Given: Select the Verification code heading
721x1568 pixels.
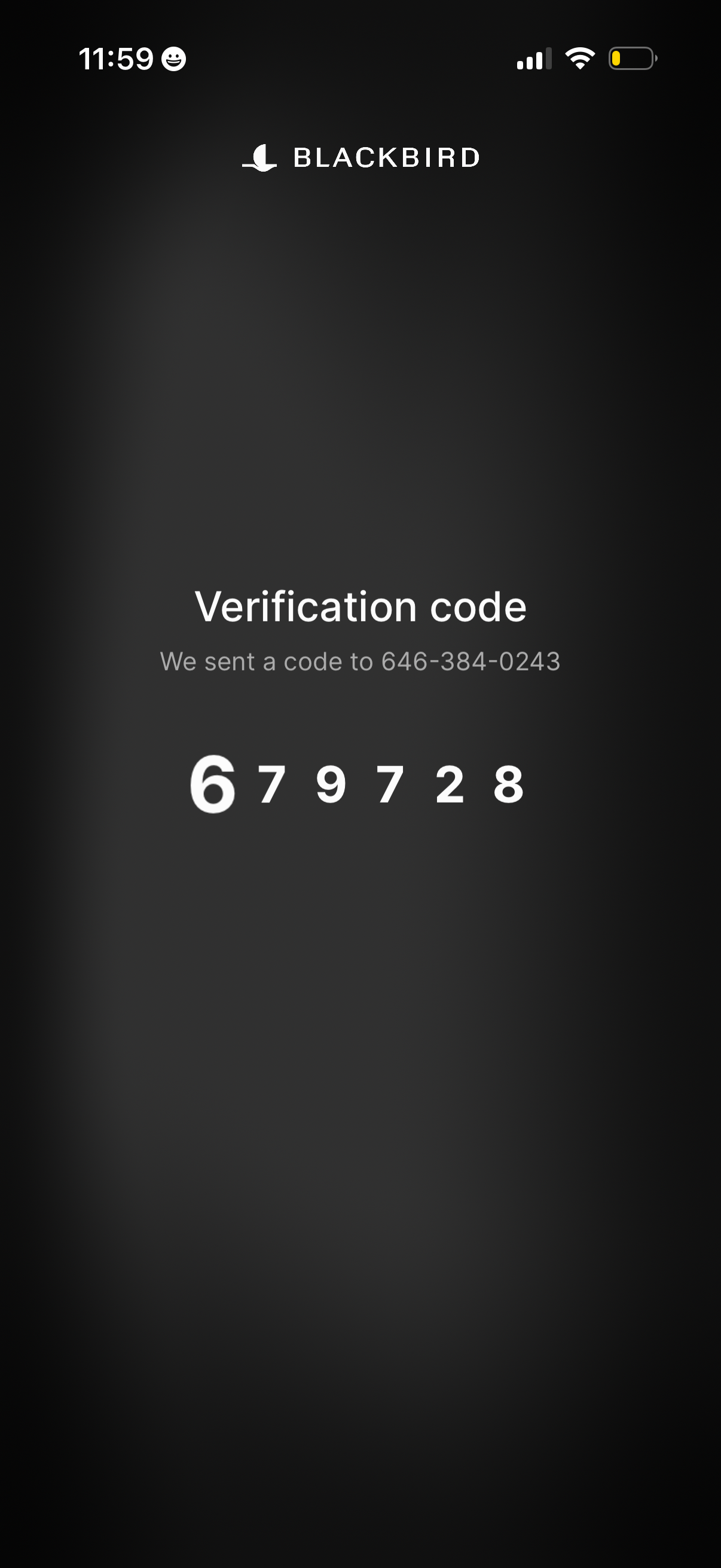Looking at the screenshot, I should click(x=360, y=606).
